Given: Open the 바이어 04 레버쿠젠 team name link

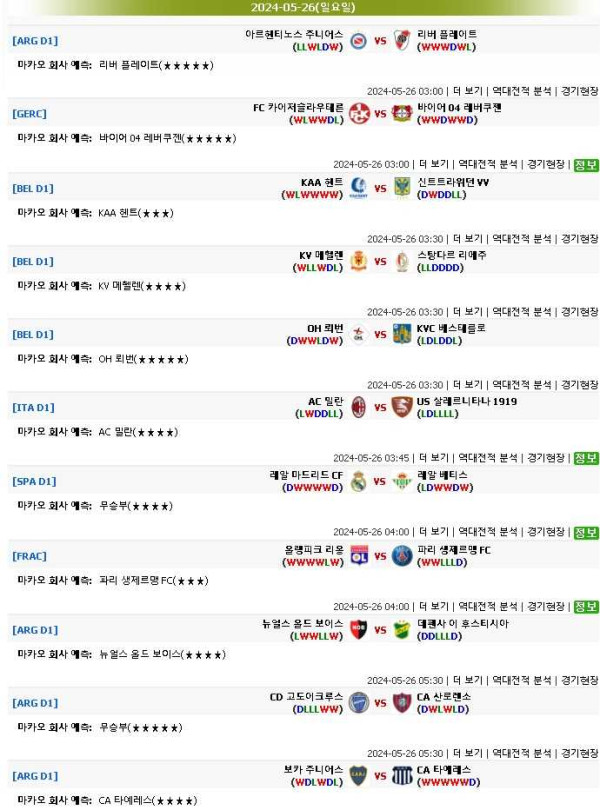Looking at the screenshot, I should coord(460,108).
